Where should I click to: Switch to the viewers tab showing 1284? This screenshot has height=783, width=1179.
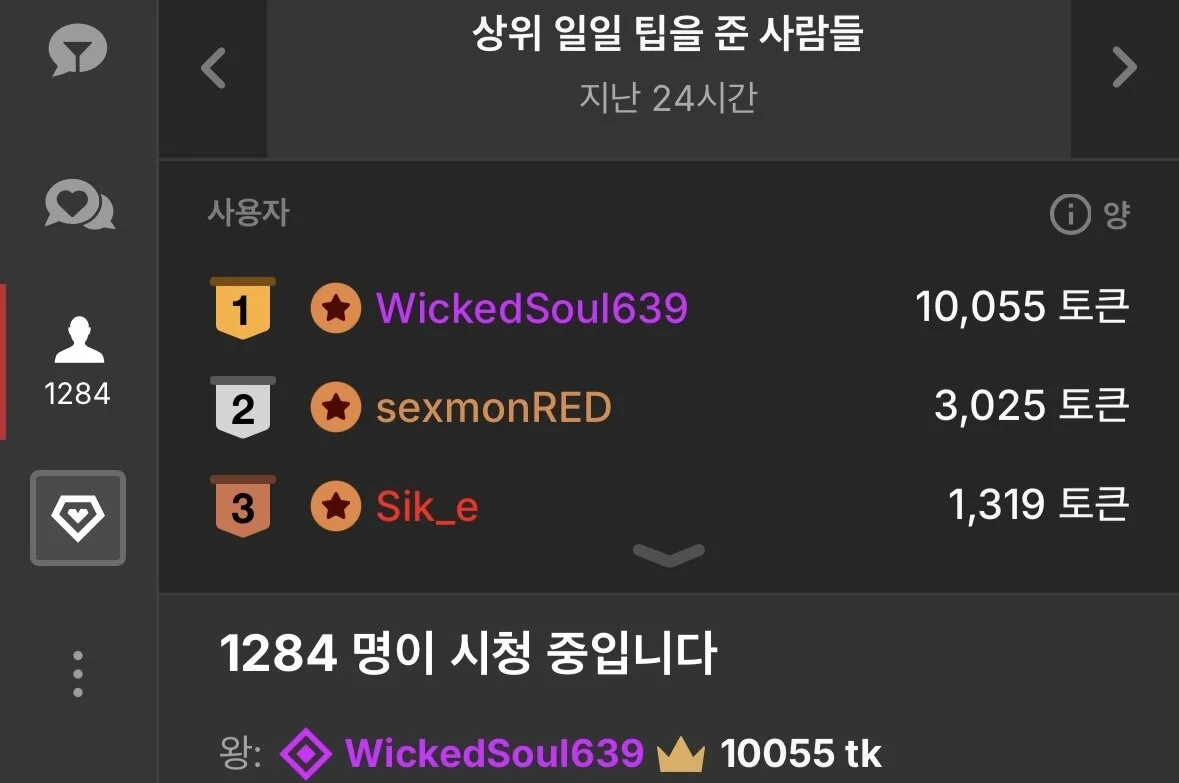(78, 362)
